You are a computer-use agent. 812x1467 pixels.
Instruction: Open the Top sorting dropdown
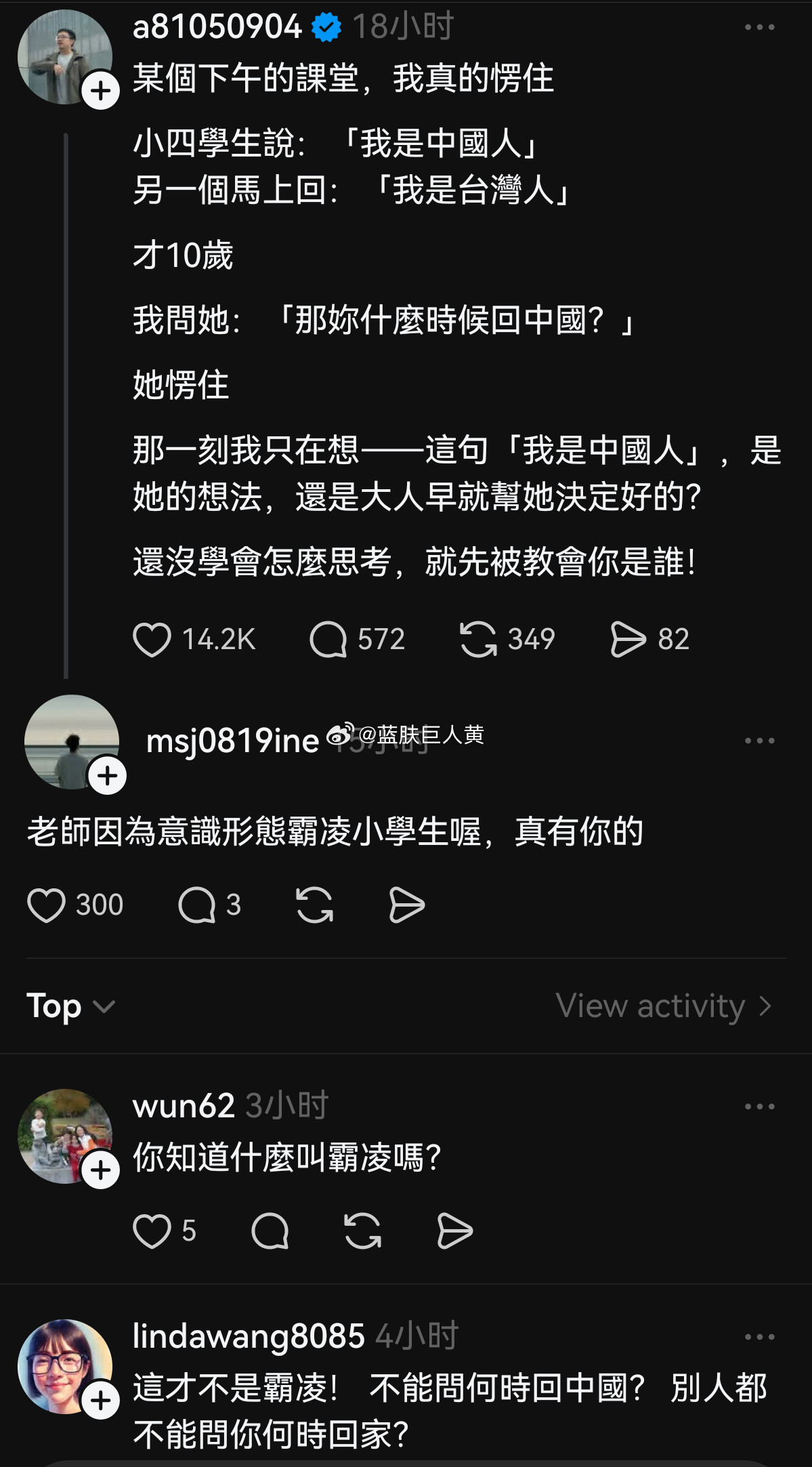pyautogui.click(x=70, y=1007)
